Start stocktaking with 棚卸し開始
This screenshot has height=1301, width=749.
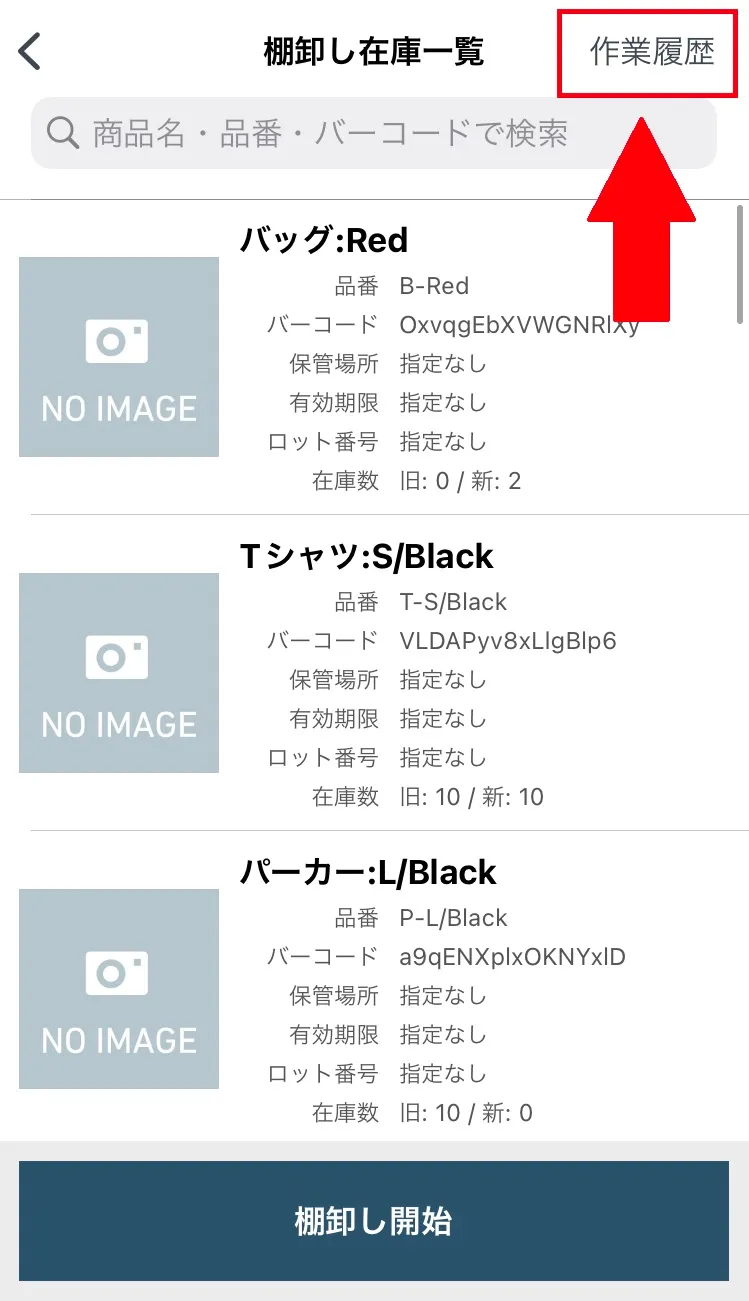coord(374,1221)
